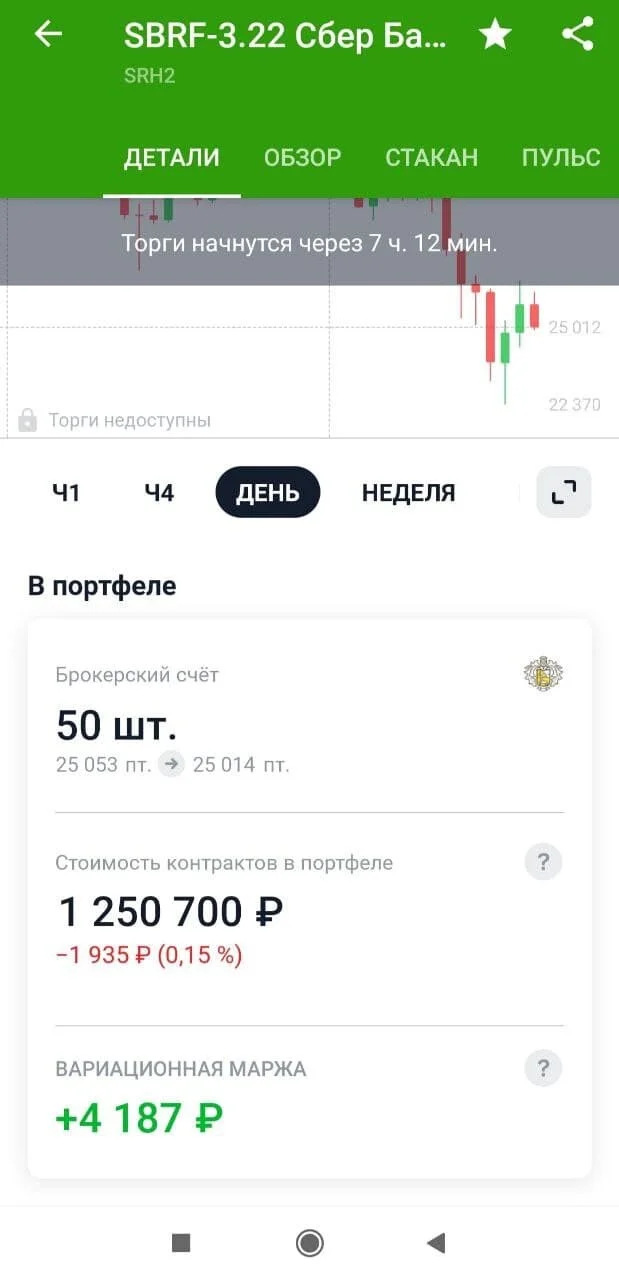Select the Ч4 chart interval
The height and width of the screenshot is (1280, 619).
[159, 492]
